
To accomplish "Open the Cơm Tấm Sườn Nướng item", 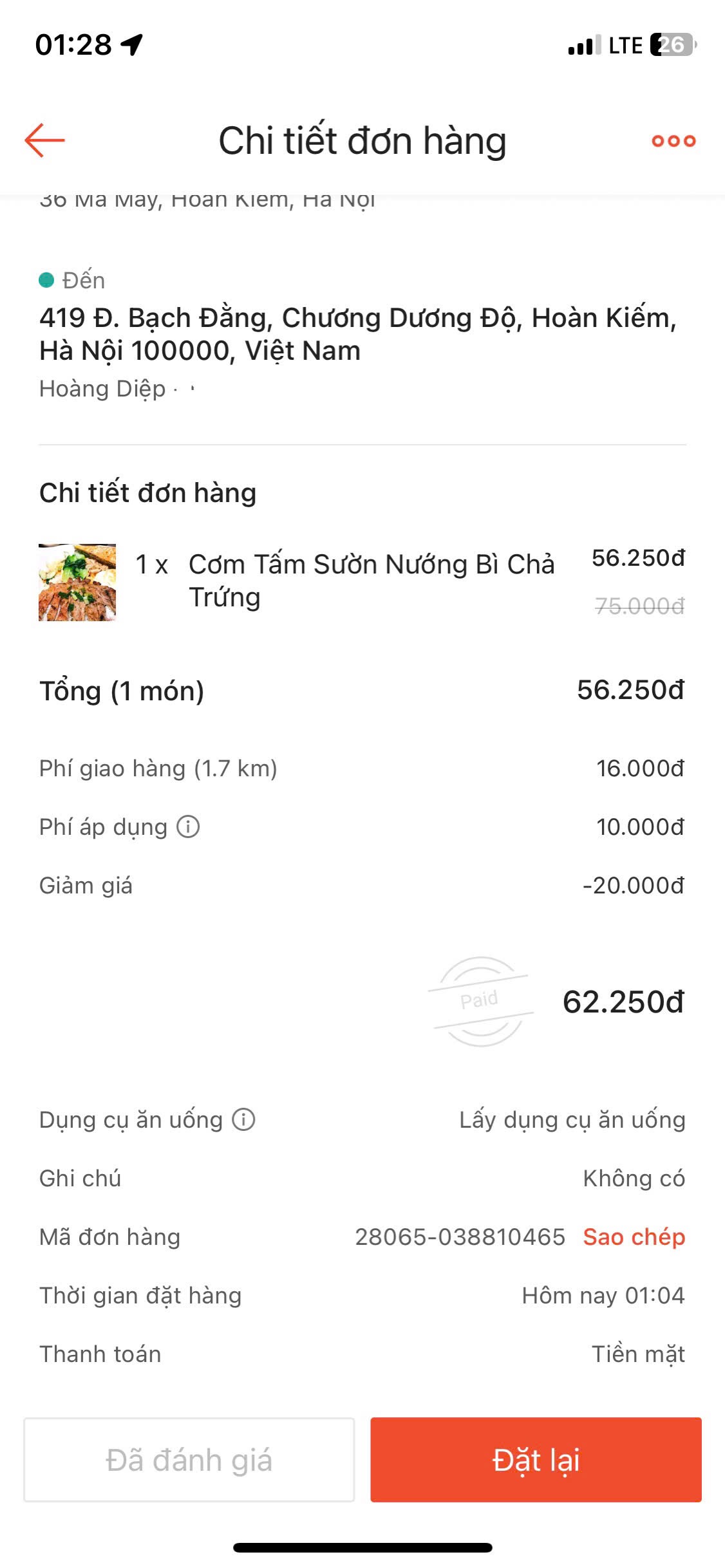I will point(370,580).
